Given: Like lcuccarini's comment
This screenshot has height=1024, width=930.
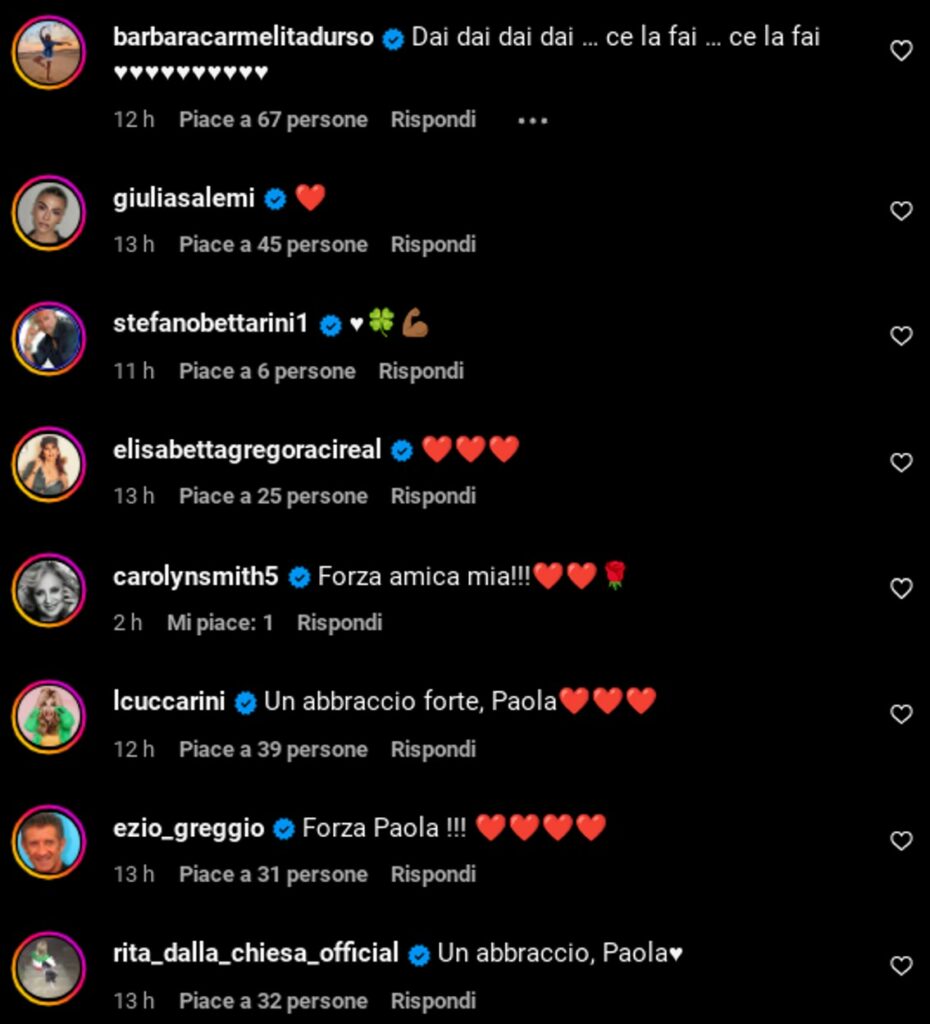Looking at the screenshot, I should point(901,714).
